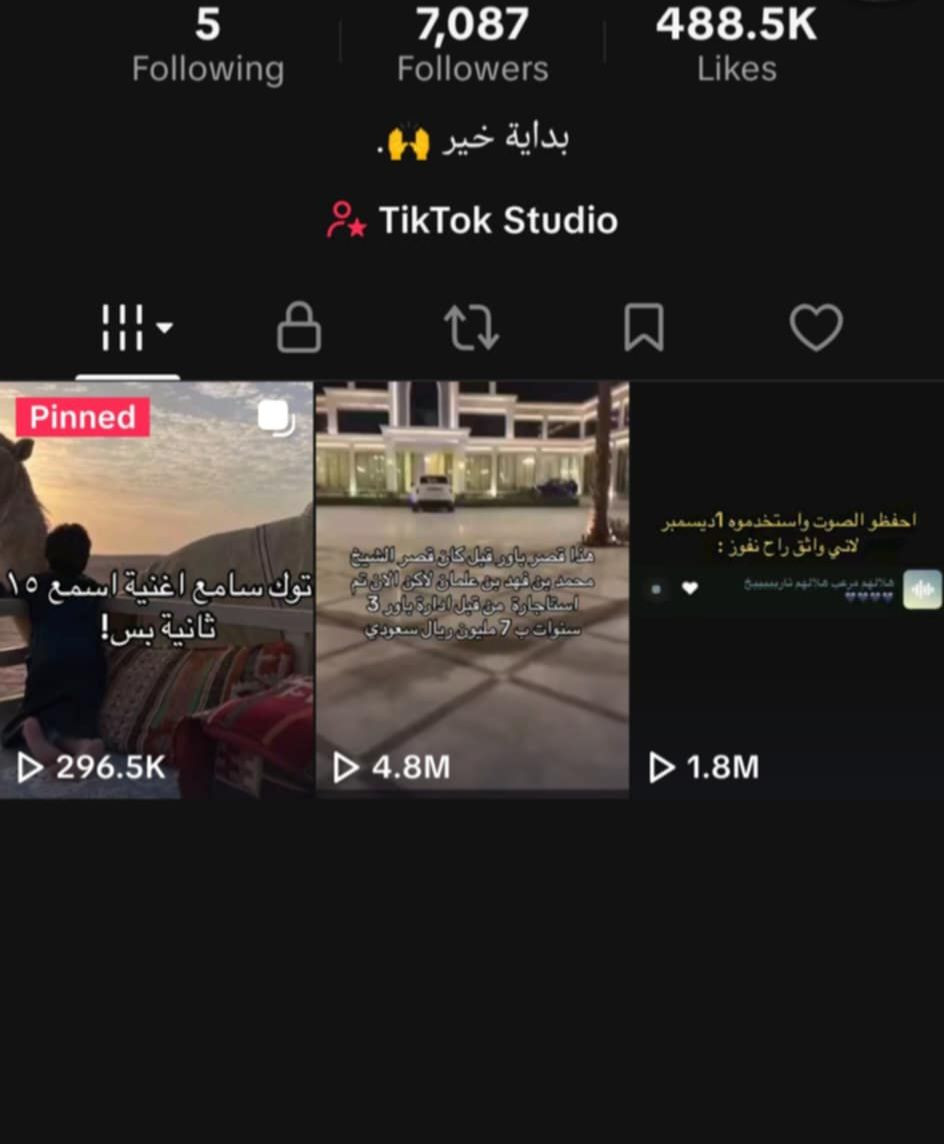Screen dimensions: 944x1144
Task: Open the sound video with 1.8M views
Action: (787, 590)
